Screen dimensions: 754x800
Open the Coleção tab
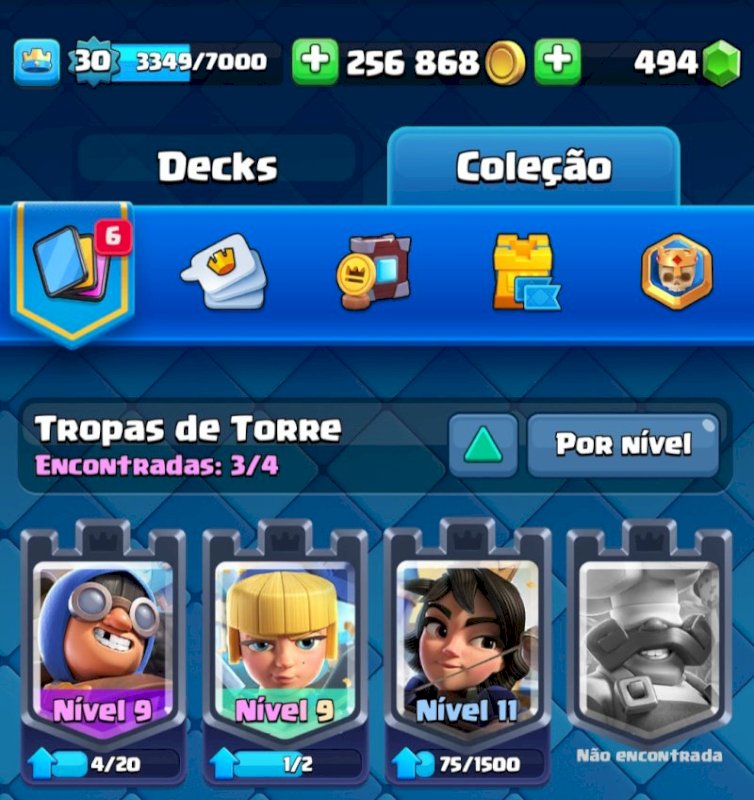tap(533, 167)
